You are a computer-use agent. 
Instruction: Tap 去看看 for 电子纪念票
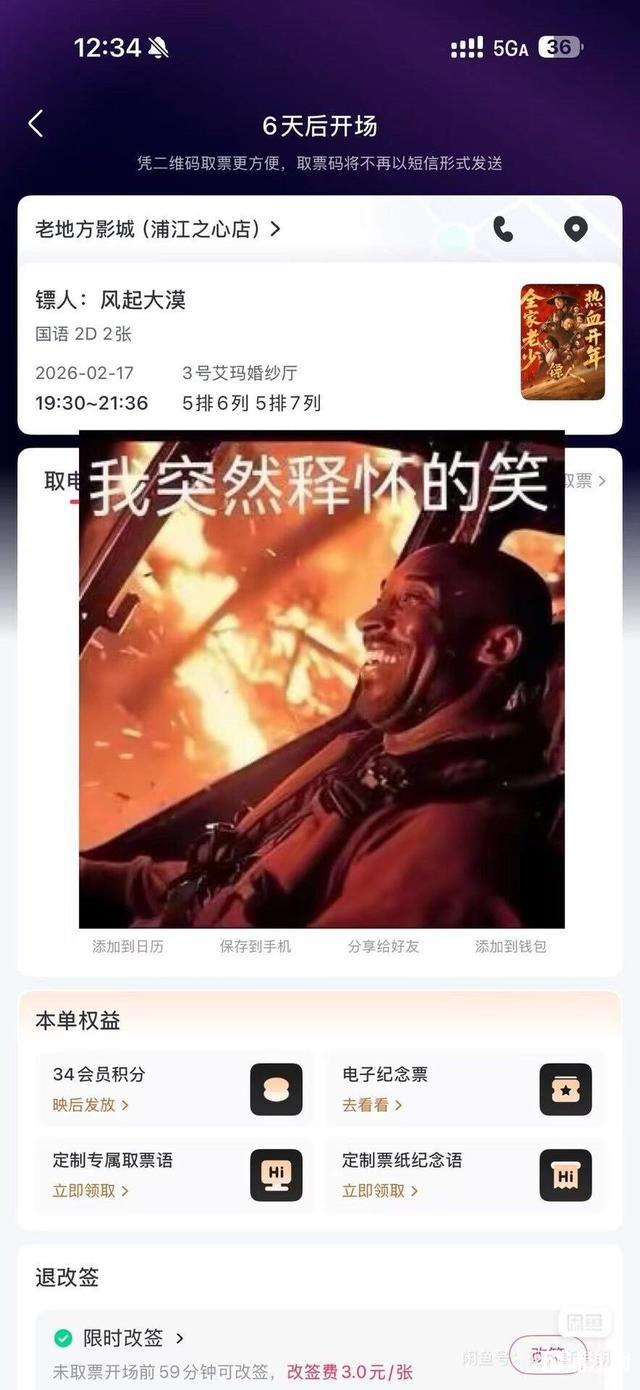point(372,1105)
